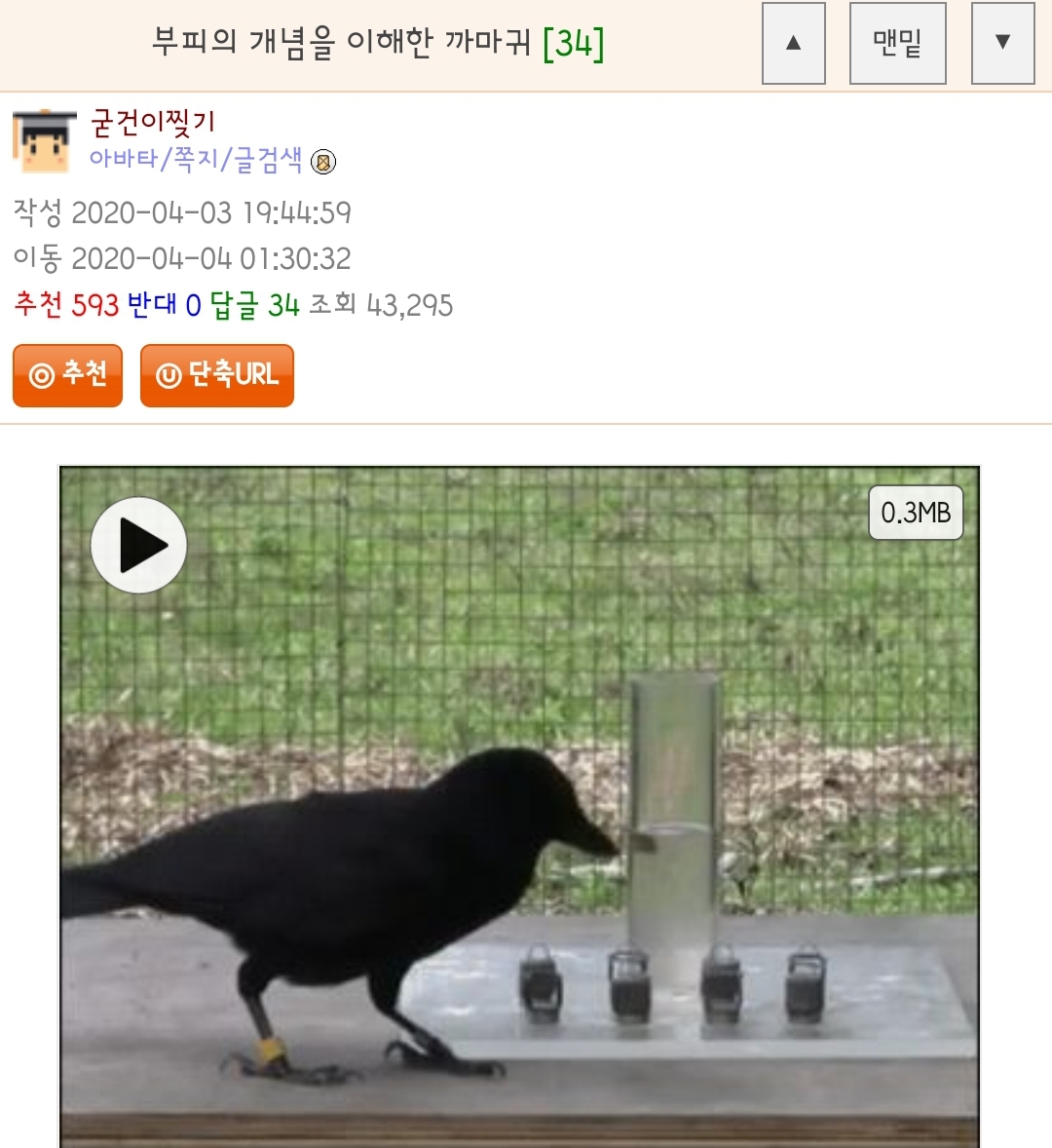
Task: Recommend this post with 추천 button
Action: [x=67, y=375]
